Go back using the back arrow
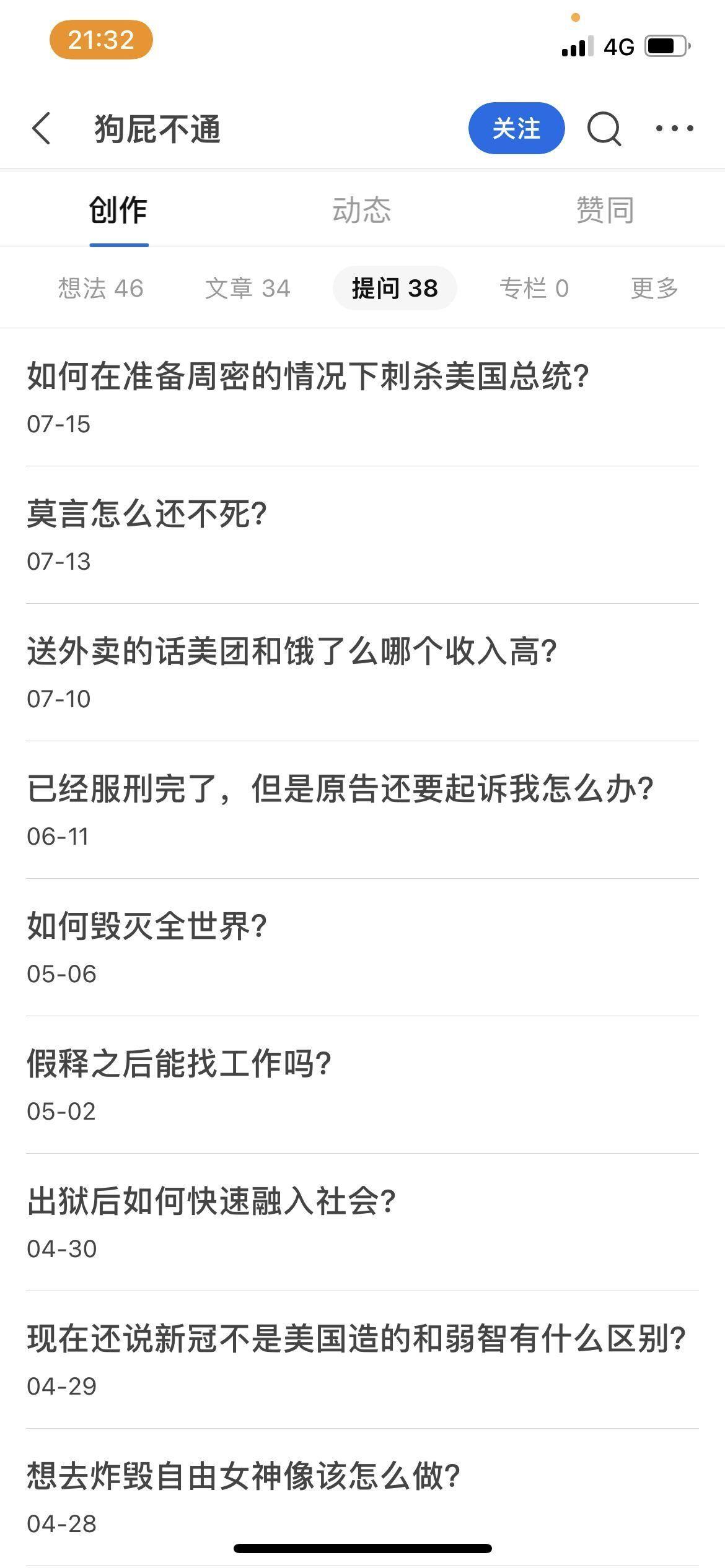Viewport: 725px width, 1568px height. click(x=42, y=129)
